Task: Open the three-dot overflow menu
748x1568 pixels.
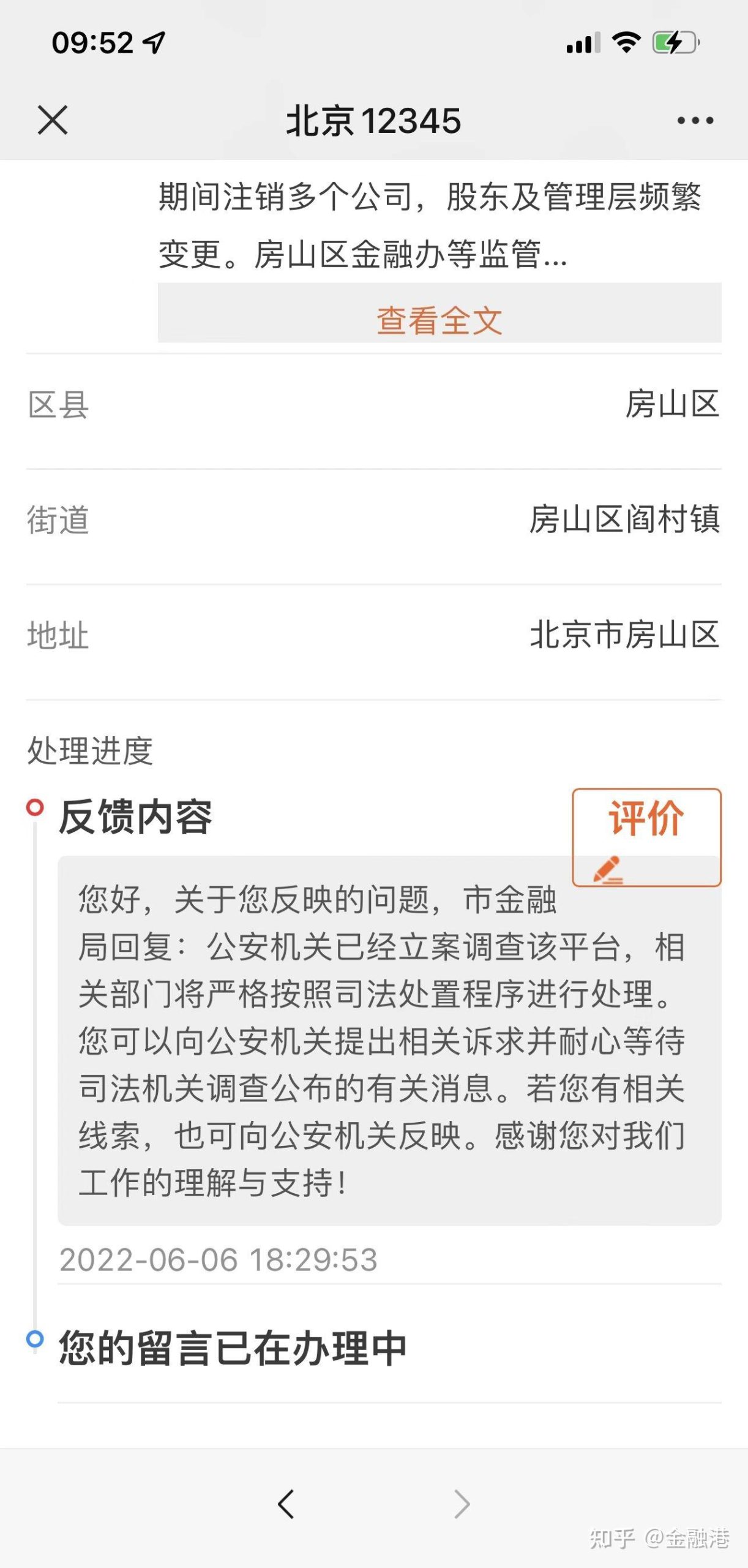Action: tap(695, 120)
